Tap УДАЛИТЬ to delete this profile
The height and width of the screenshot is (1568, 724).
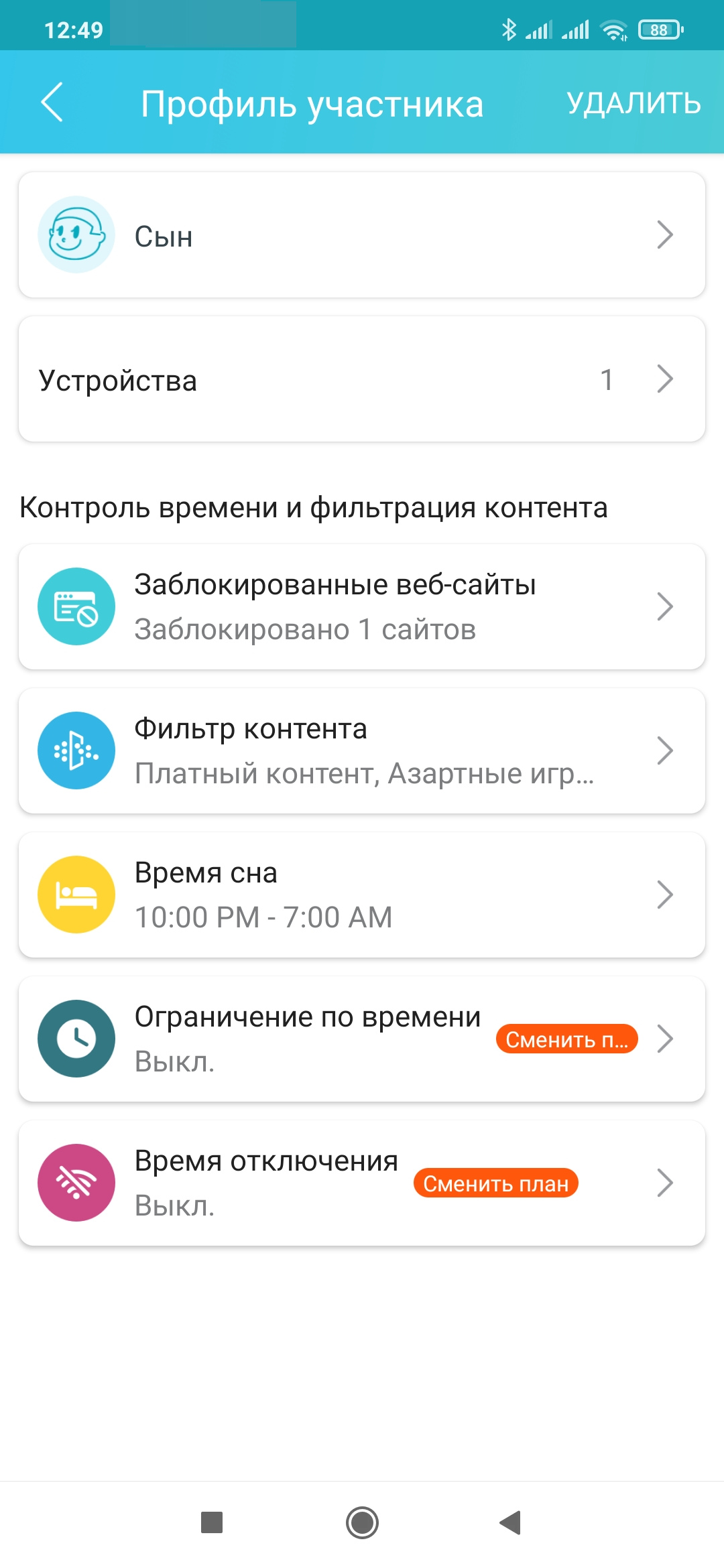click(633, 103)
